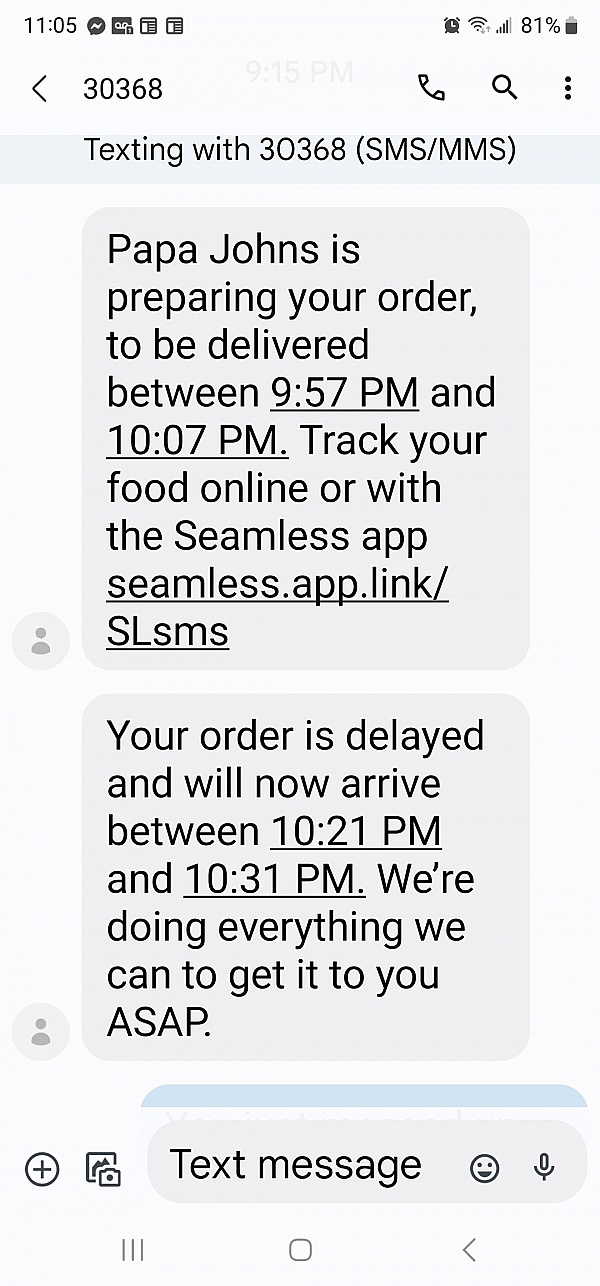Viewport: 600px width, 1286px height.
Task: Tap the 10:21 PM time link
Action: coord(356,831)
